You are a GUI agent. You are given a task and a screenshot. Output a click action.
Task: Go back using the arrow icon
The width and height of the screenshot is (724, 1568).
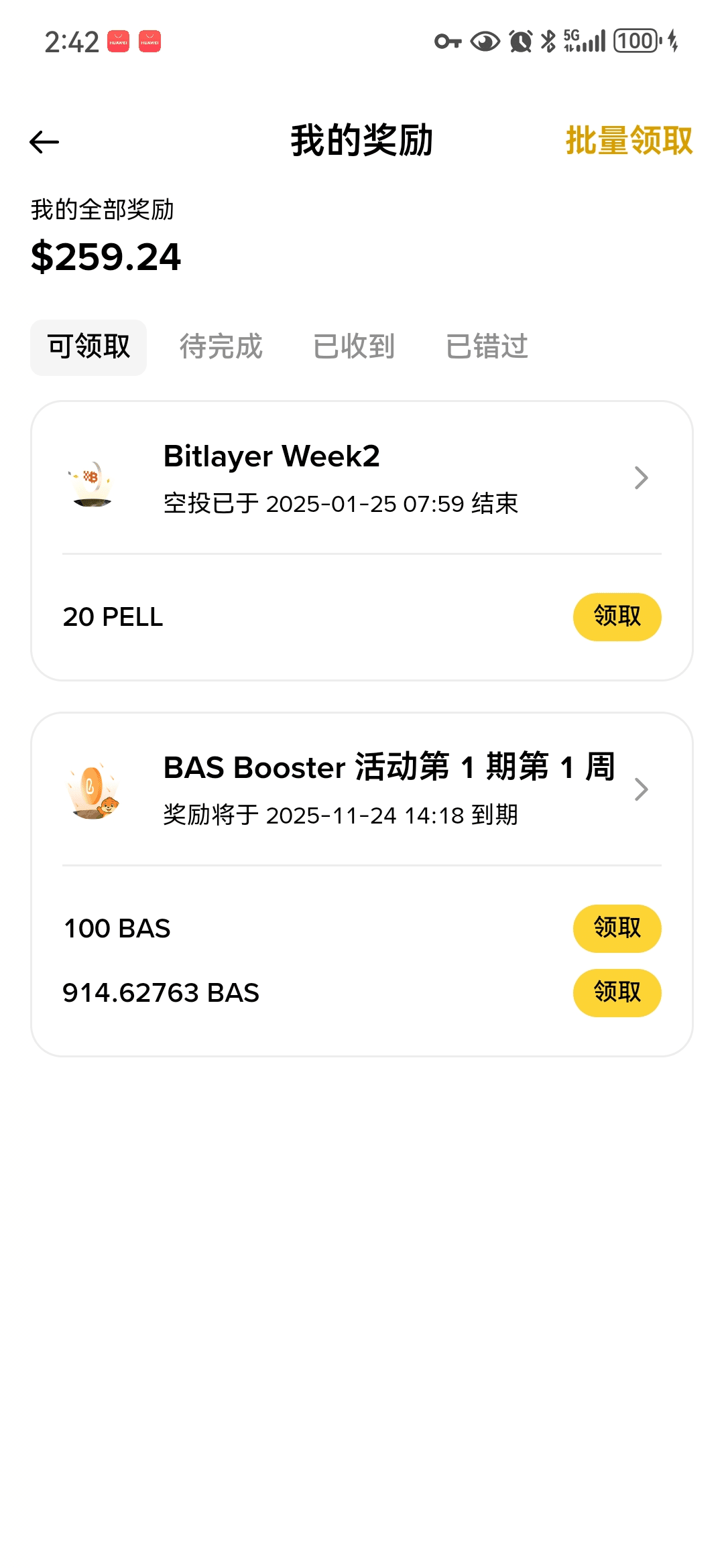click(x=44, y=142)
